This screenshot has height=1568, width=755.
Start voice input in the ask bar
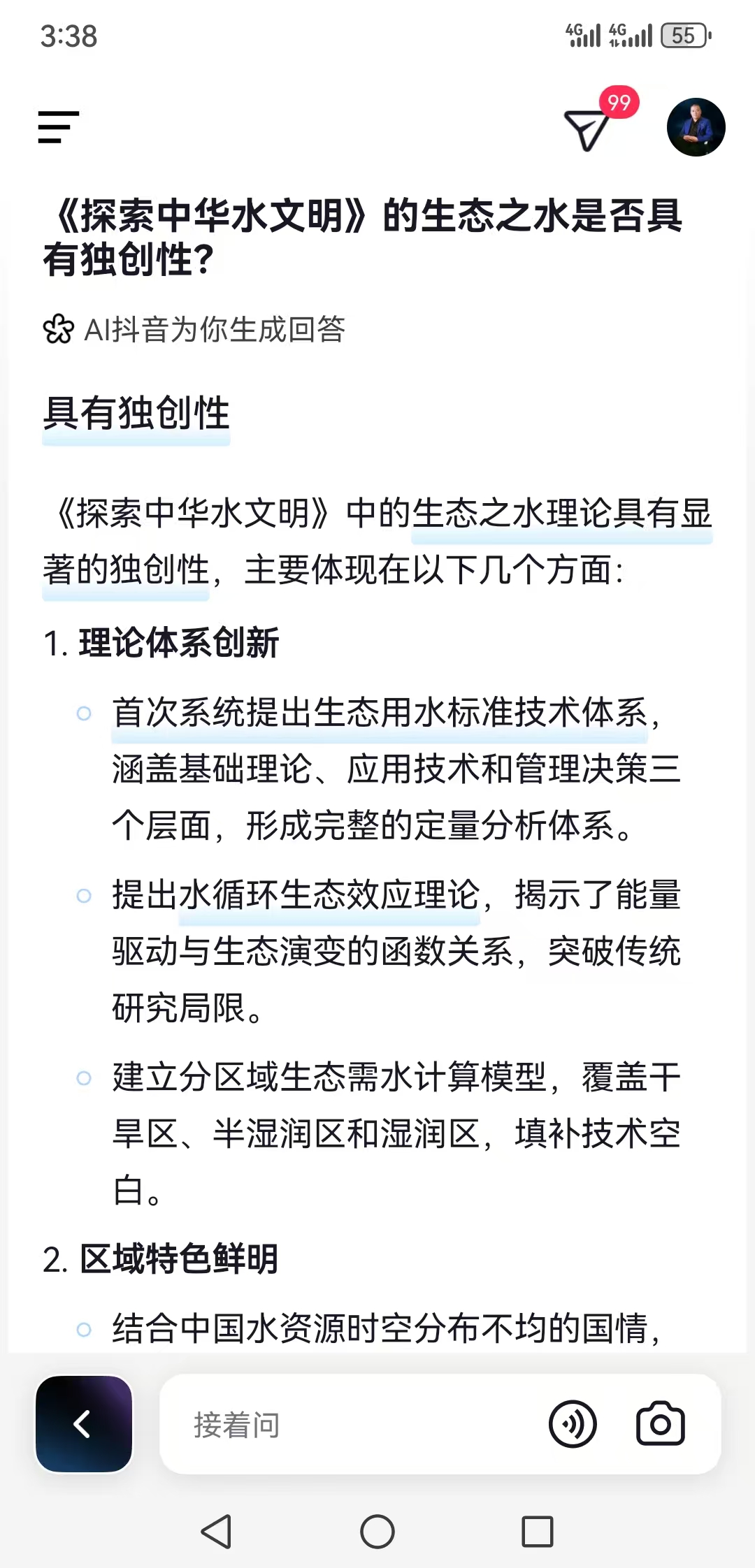point(573,1424)
